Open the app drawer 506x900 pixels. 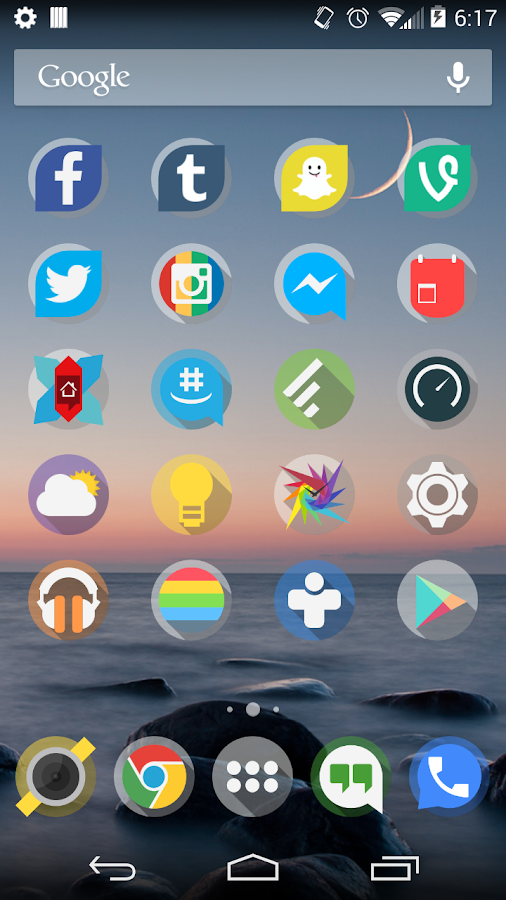252,777
